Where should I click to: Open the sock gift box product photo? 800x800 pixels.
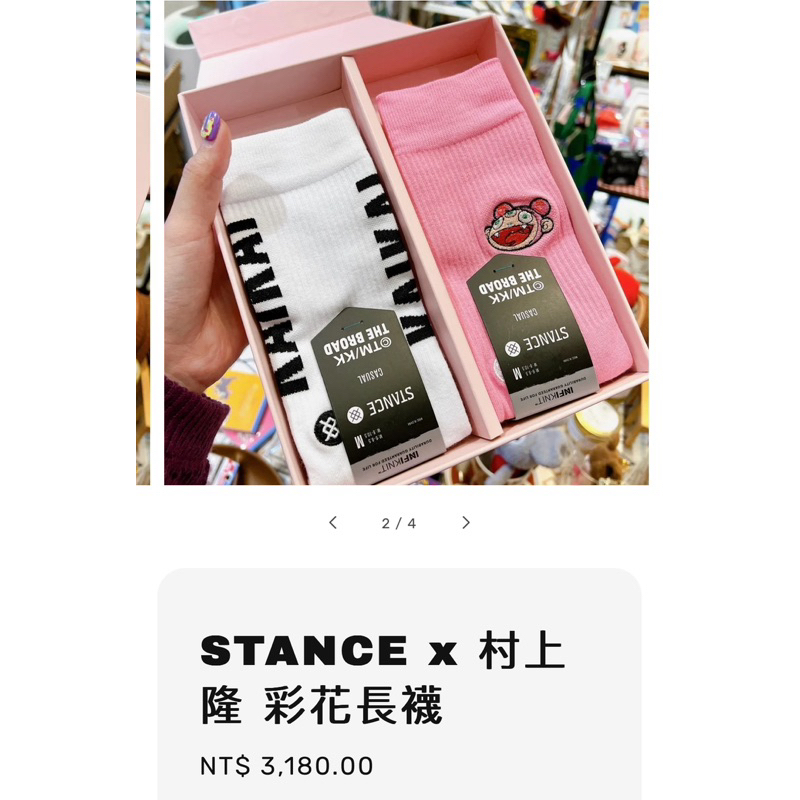[406, 243]
